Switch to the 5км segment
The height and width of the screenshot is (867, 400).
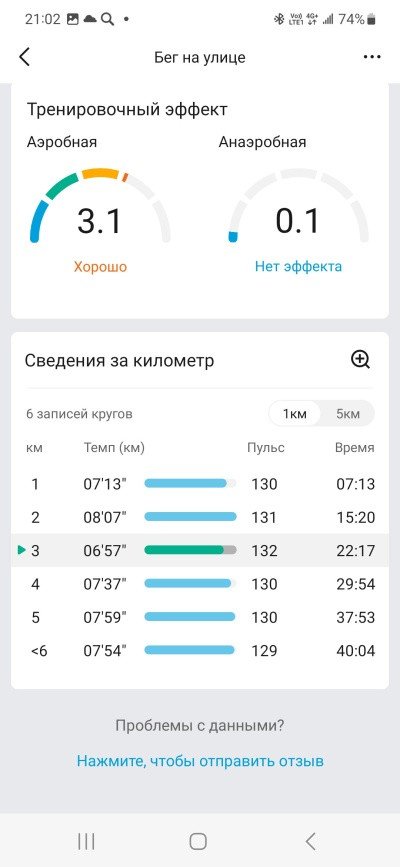[348, 414]
